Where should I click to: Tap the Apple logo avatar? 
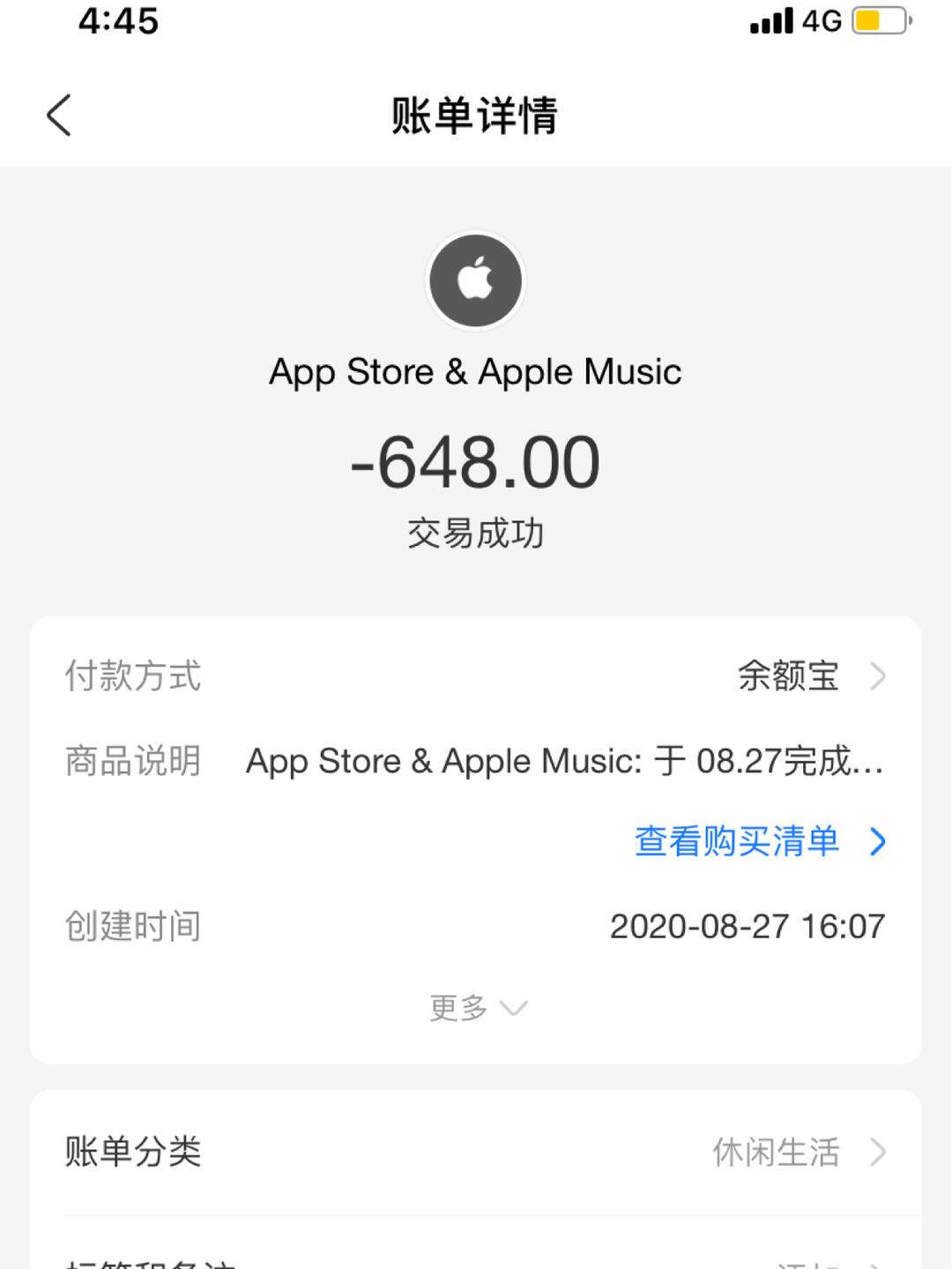(475, 280)
